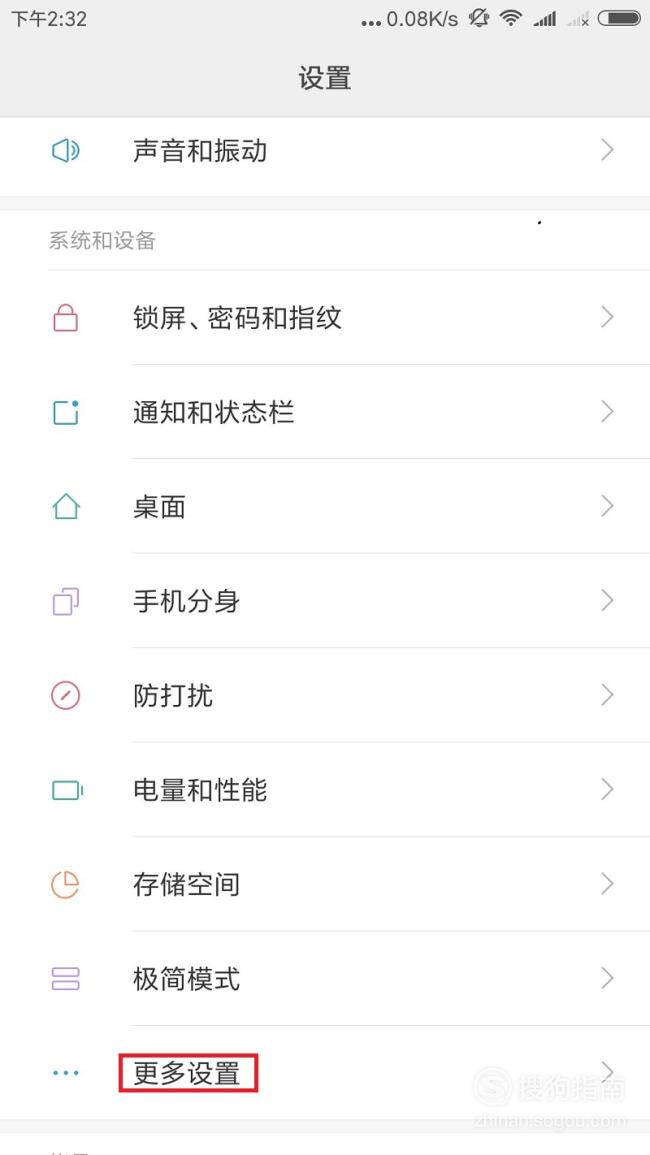Select 手机分身
This screenshot has height=1155, width=650.
(325, 600)
